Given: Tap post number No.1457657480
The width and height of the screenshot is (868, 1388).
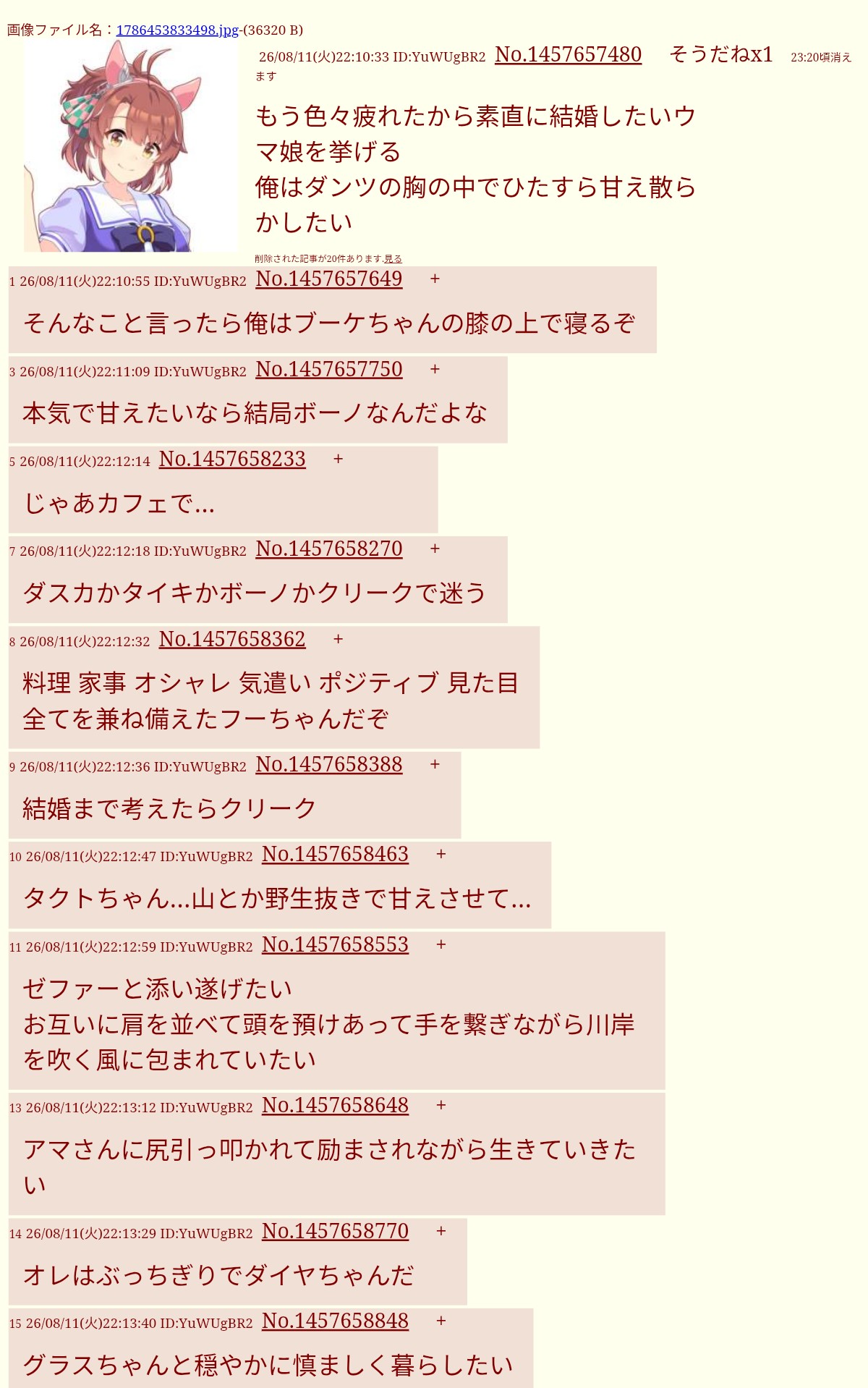Looking at the screenshot, I should pyautogui.click(x=568, y=54).
